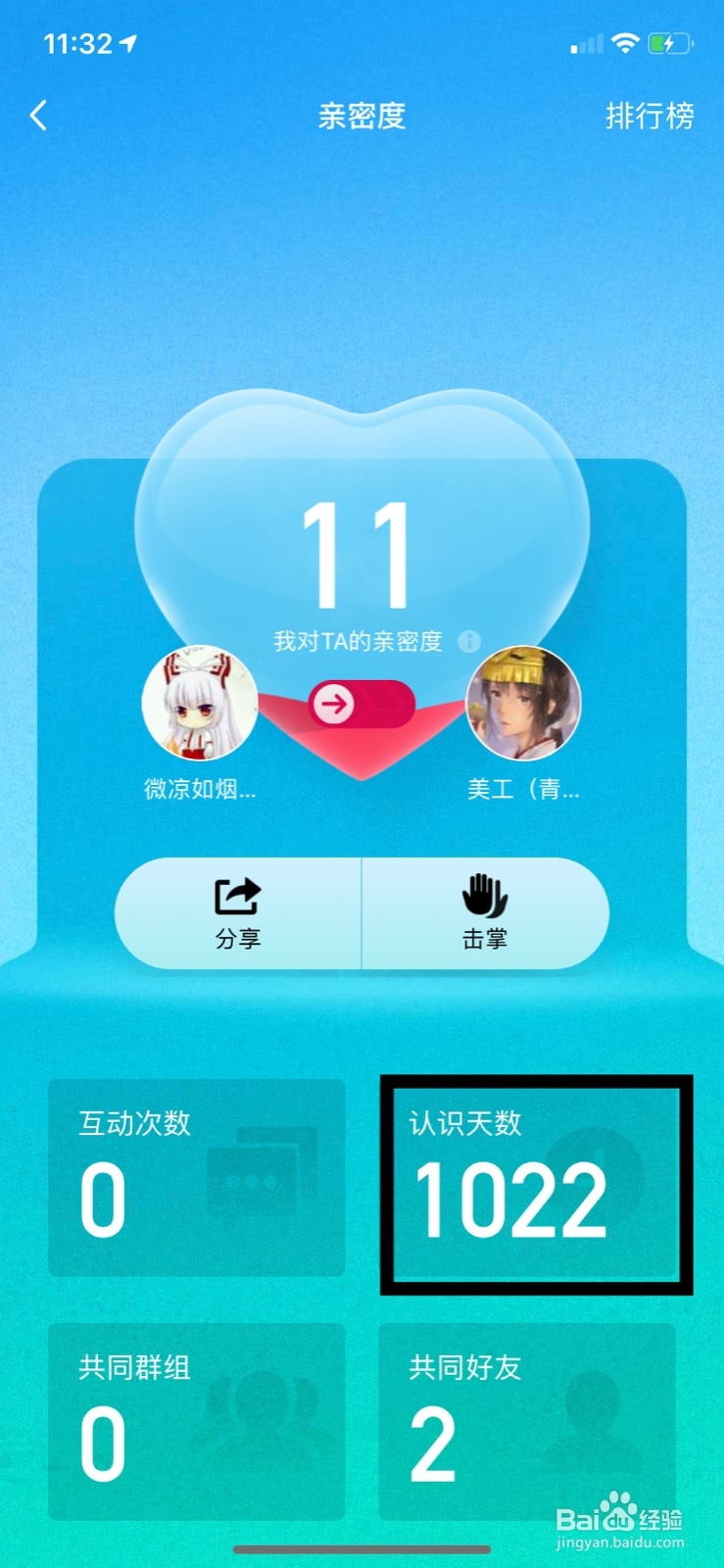This screenshot has height=1568, width=724.
Task: Tap the avatar of 微凉如烟
Action: point(199,703)
